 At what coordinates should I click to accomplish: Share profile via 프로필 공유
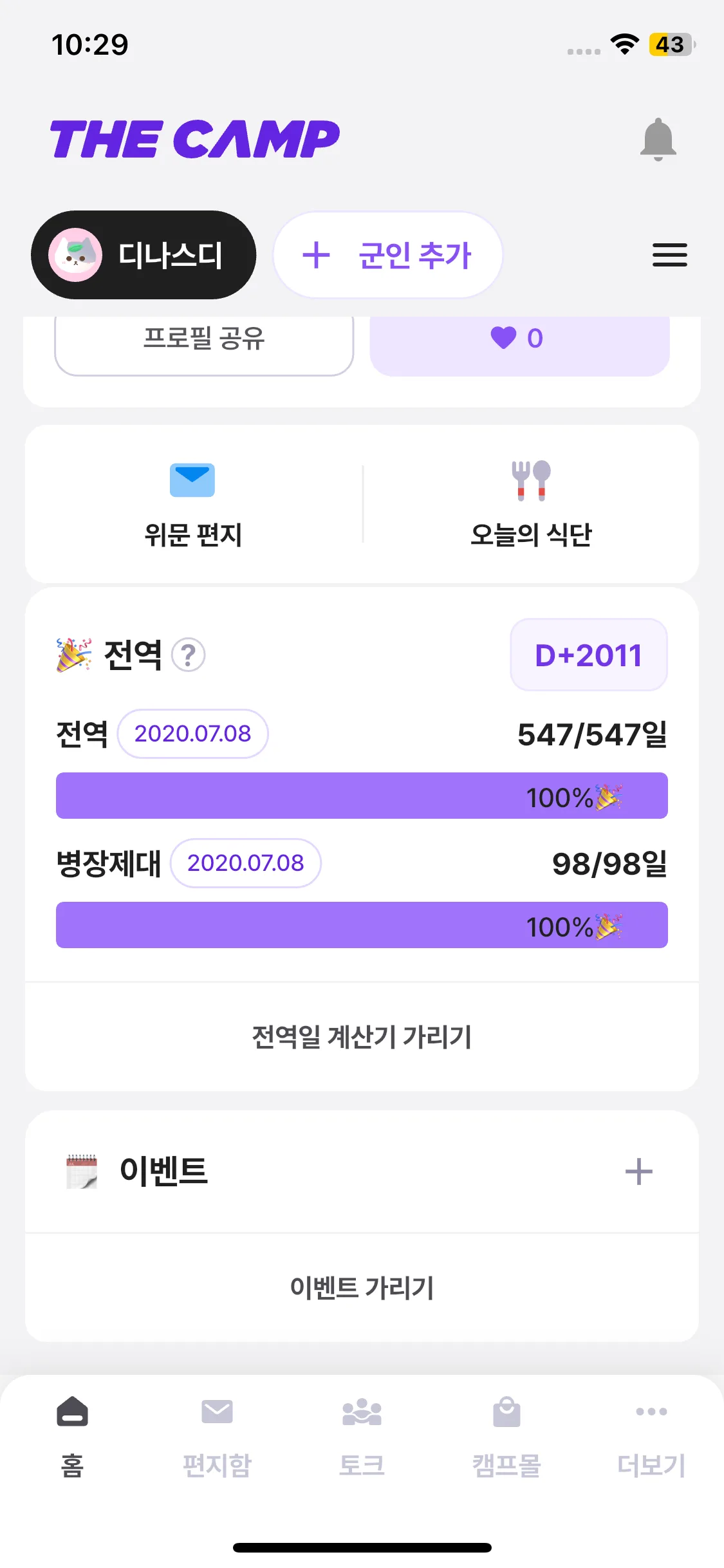tap(204, 340)
